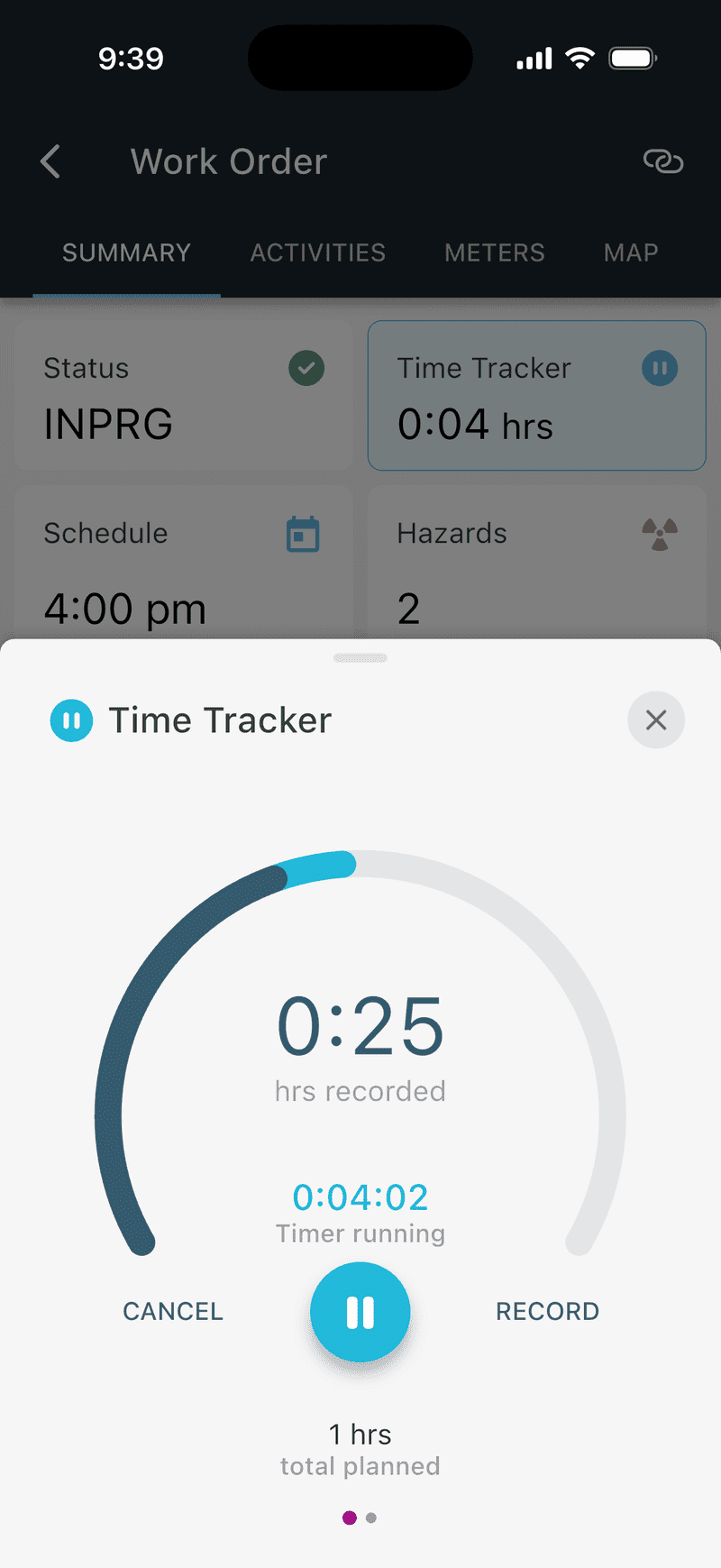Open the link icon in header
This screenshot has height=1568, width=721.
(x=663, y=162)
